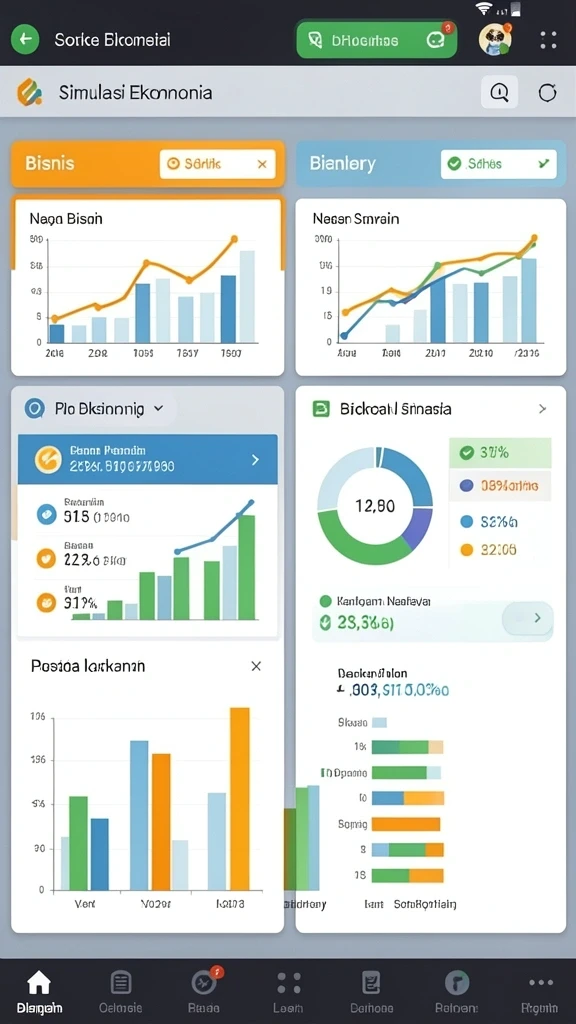Tap the green check chip in the Bianlery header
The image size is (576, 1024).
(499, 164)
